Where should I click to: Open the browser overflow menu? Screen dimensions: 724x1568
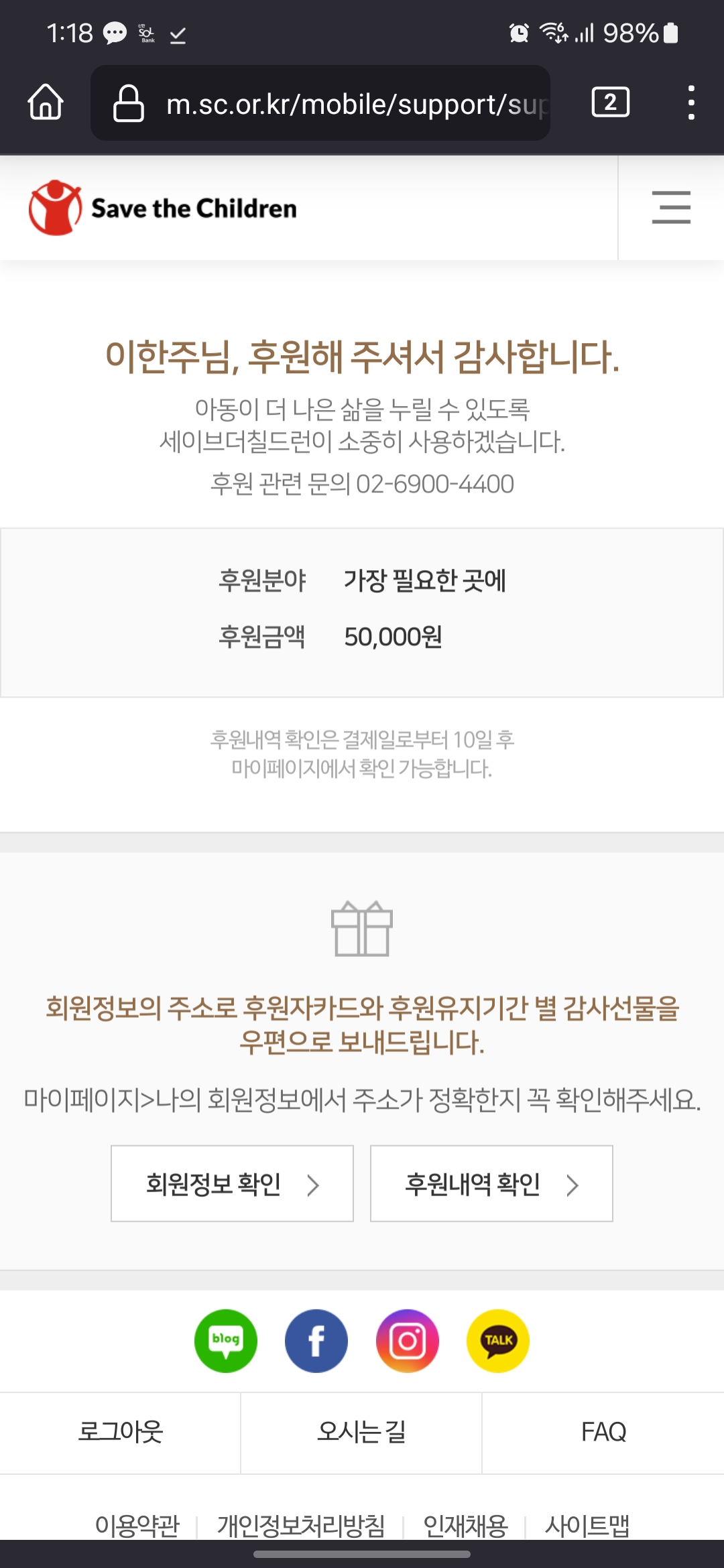(691, 103)
